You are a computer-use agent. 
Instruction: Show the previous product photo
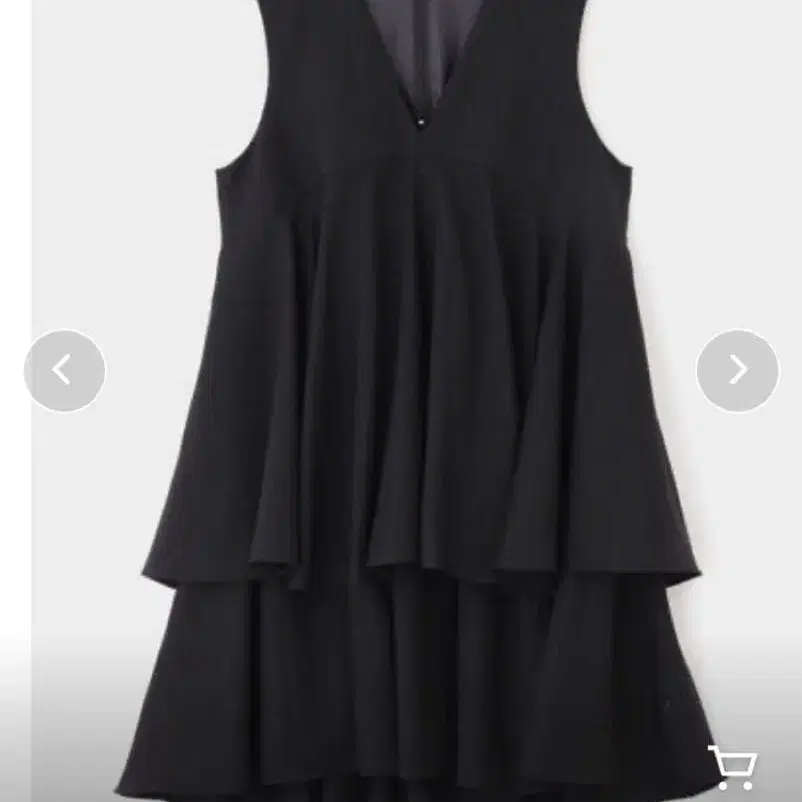[x=64, y=371]
